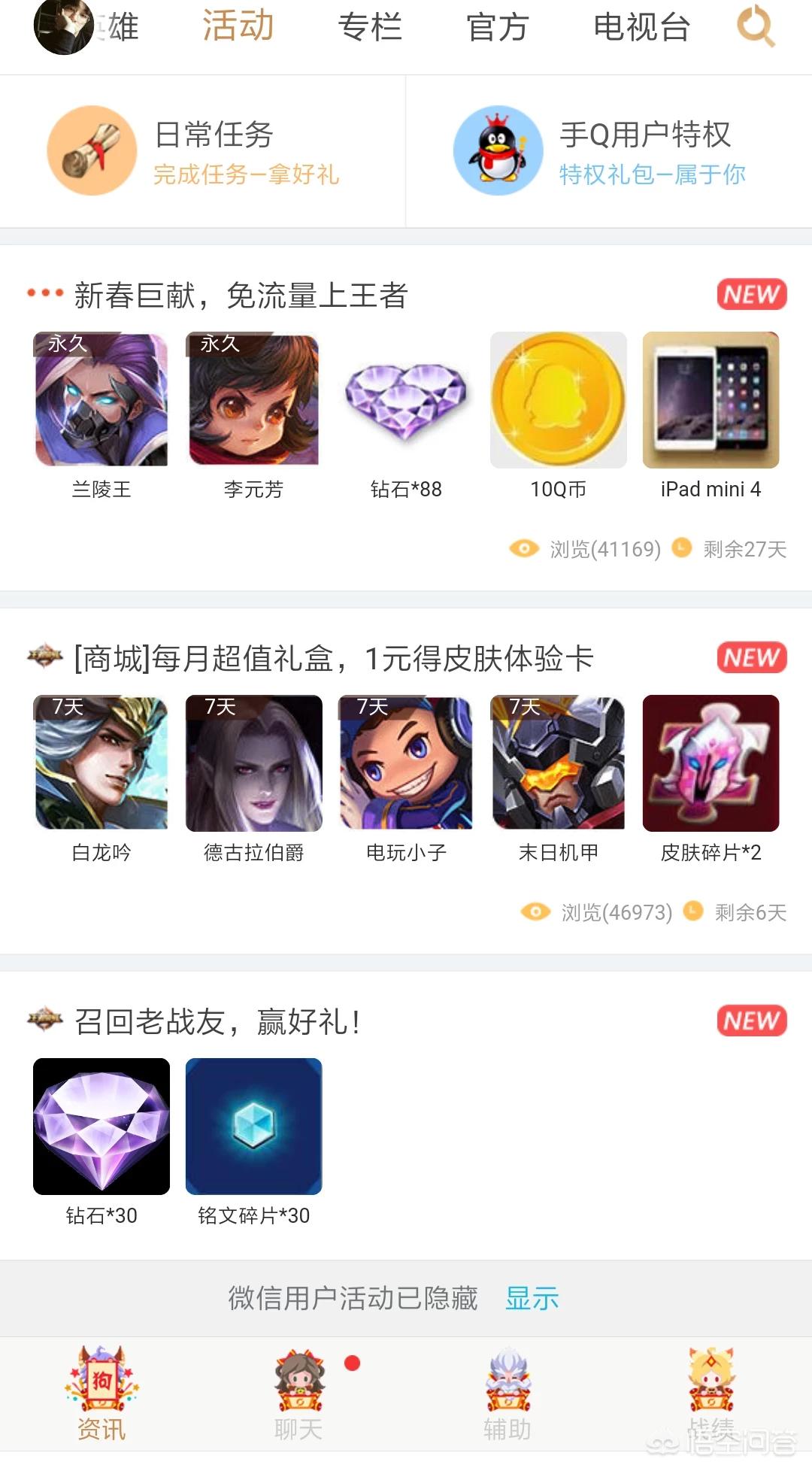This screenshot has width=812, height=1471.
Task: Open the 每月超值礼盒 activity
Action: pyautogui.click(x=334, y=659)
